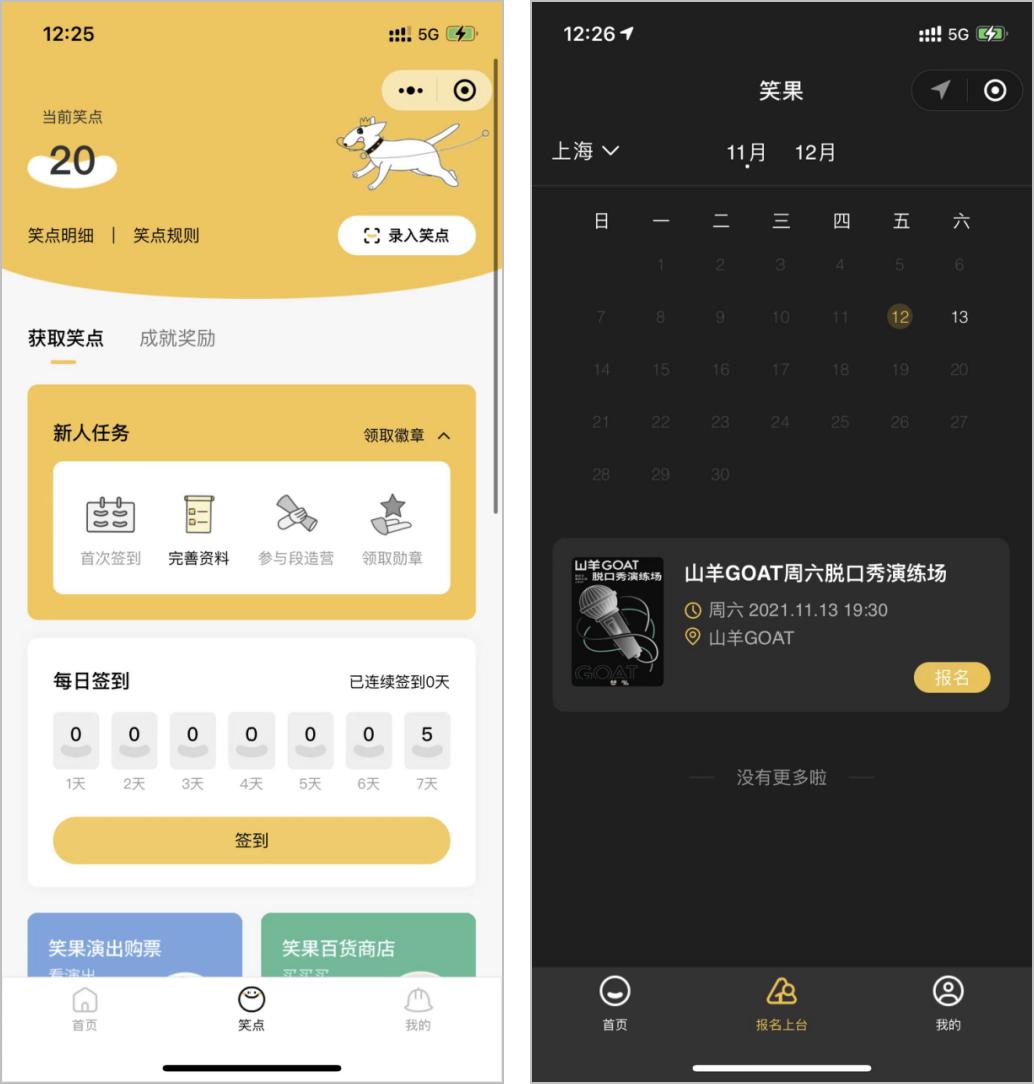The height and width of the screenshot is (1084, 1034).
Task: Tap the 录入笑点 scan button
Action: pos(406,236)
